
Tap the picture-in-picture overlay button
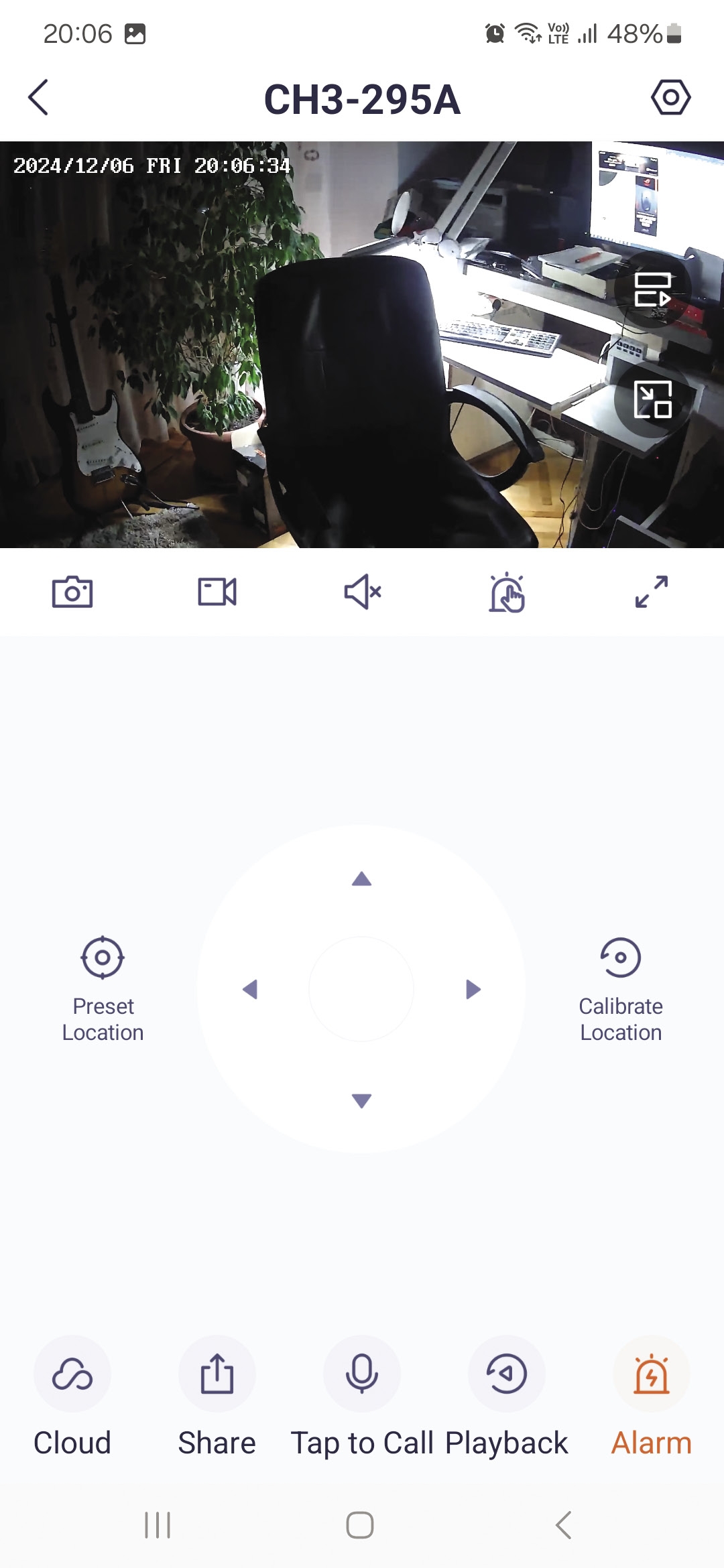(653, 399)
